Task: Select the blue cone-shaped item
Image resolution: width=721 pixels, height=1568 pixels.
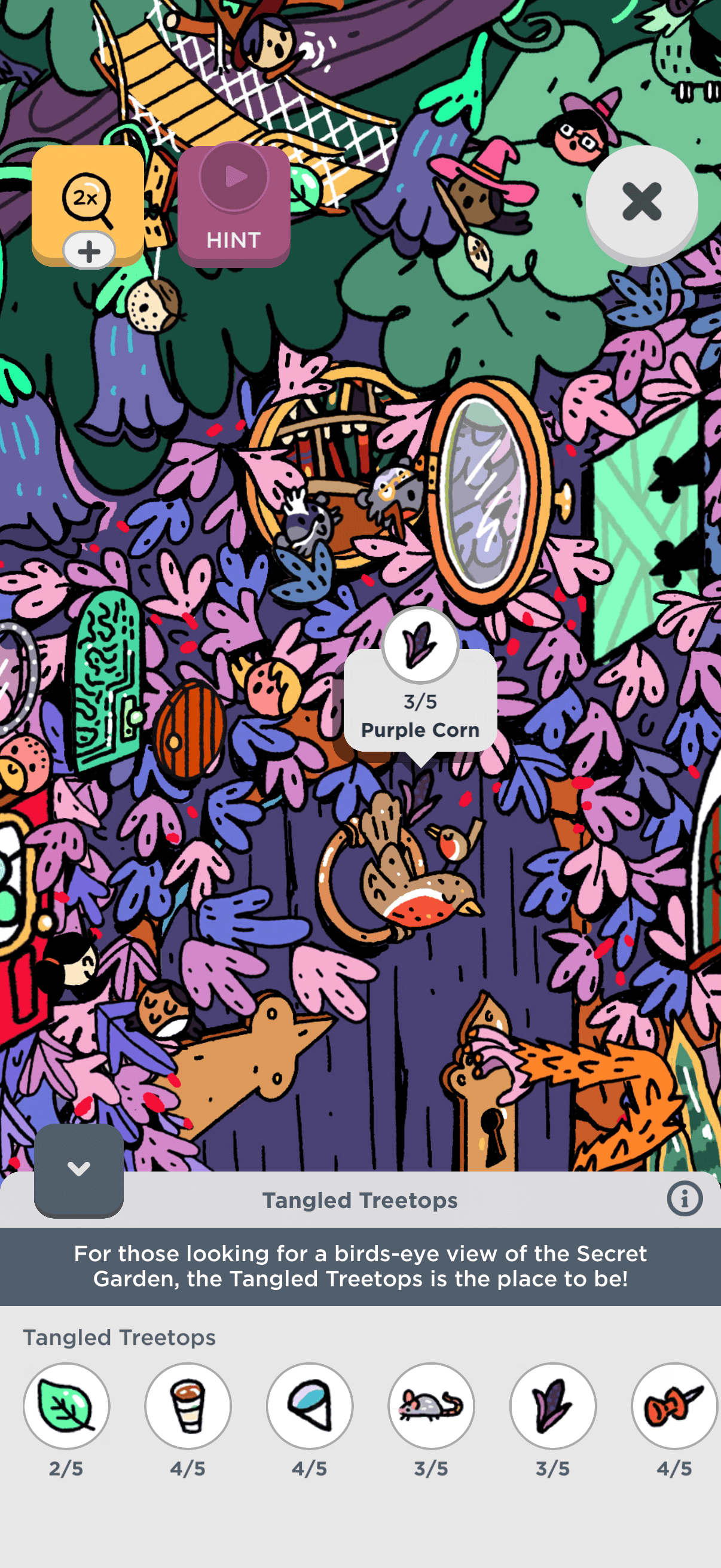Action: click(x=310, y=1406)
